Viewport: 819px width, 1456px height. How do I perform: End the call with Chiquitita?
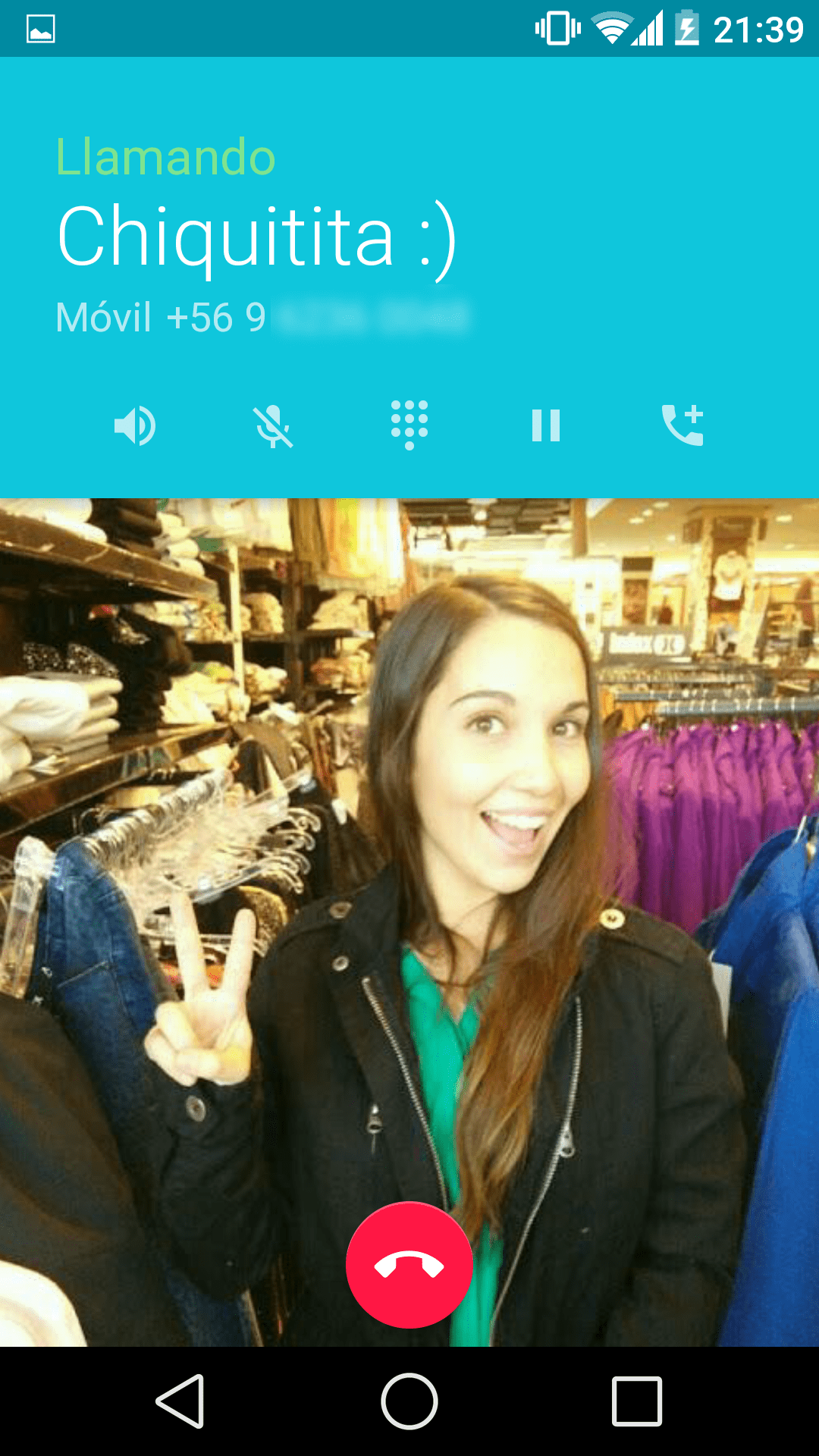(409, 1265)
